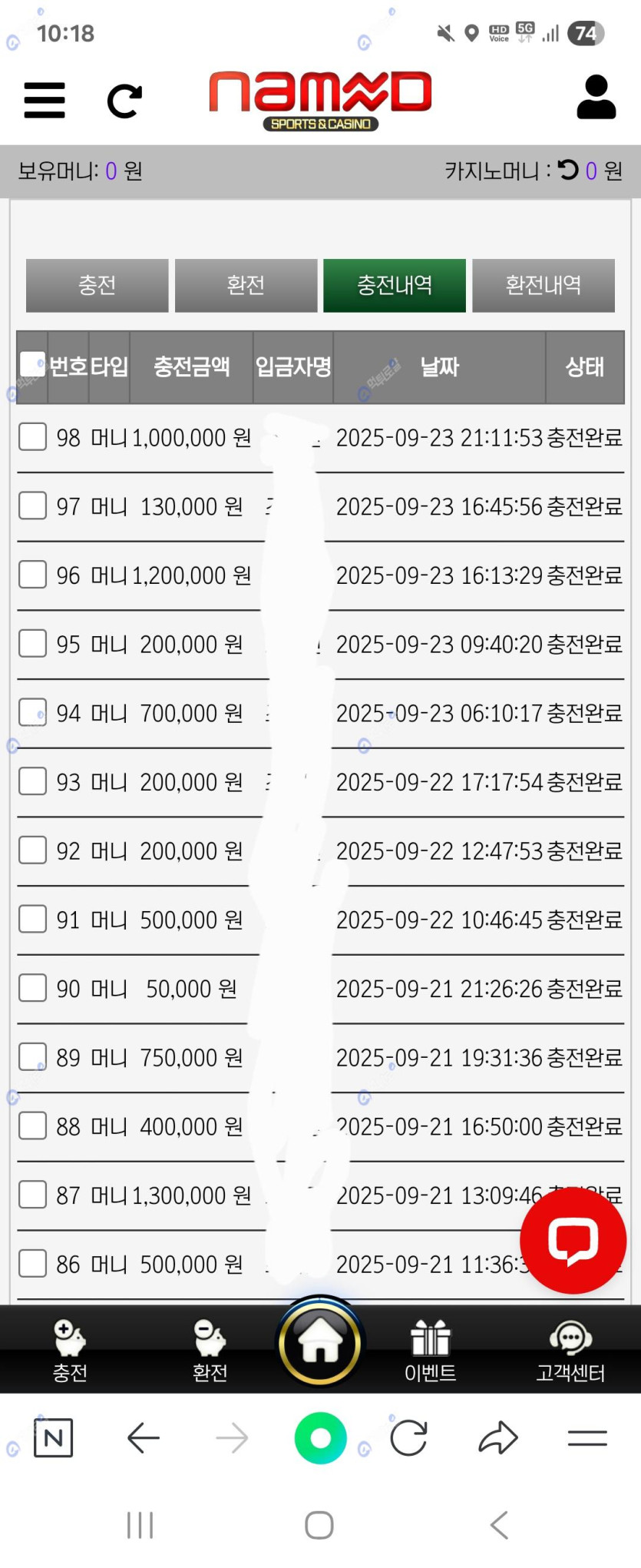
Task: Check the box for entry 98
Action: 32,437
